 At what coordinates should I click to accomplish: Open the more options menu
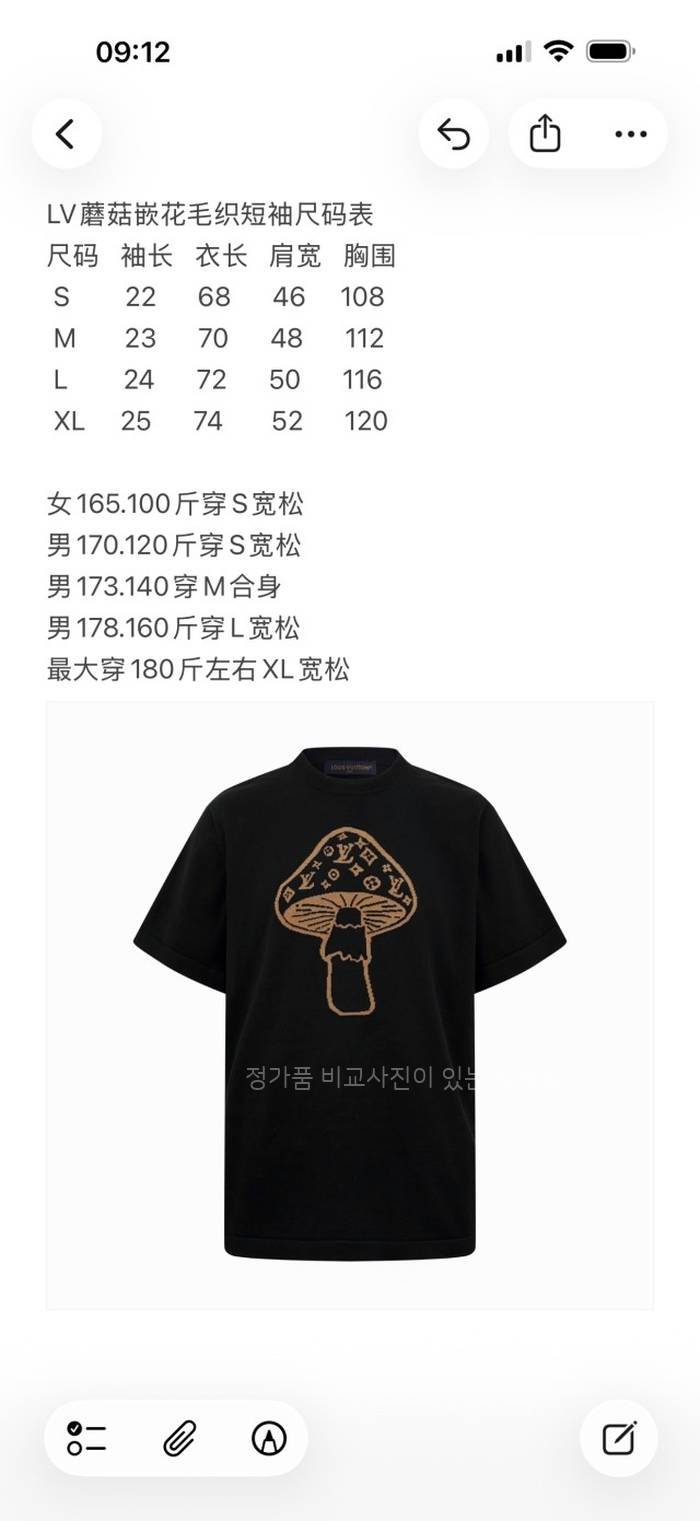pos(631,134)
